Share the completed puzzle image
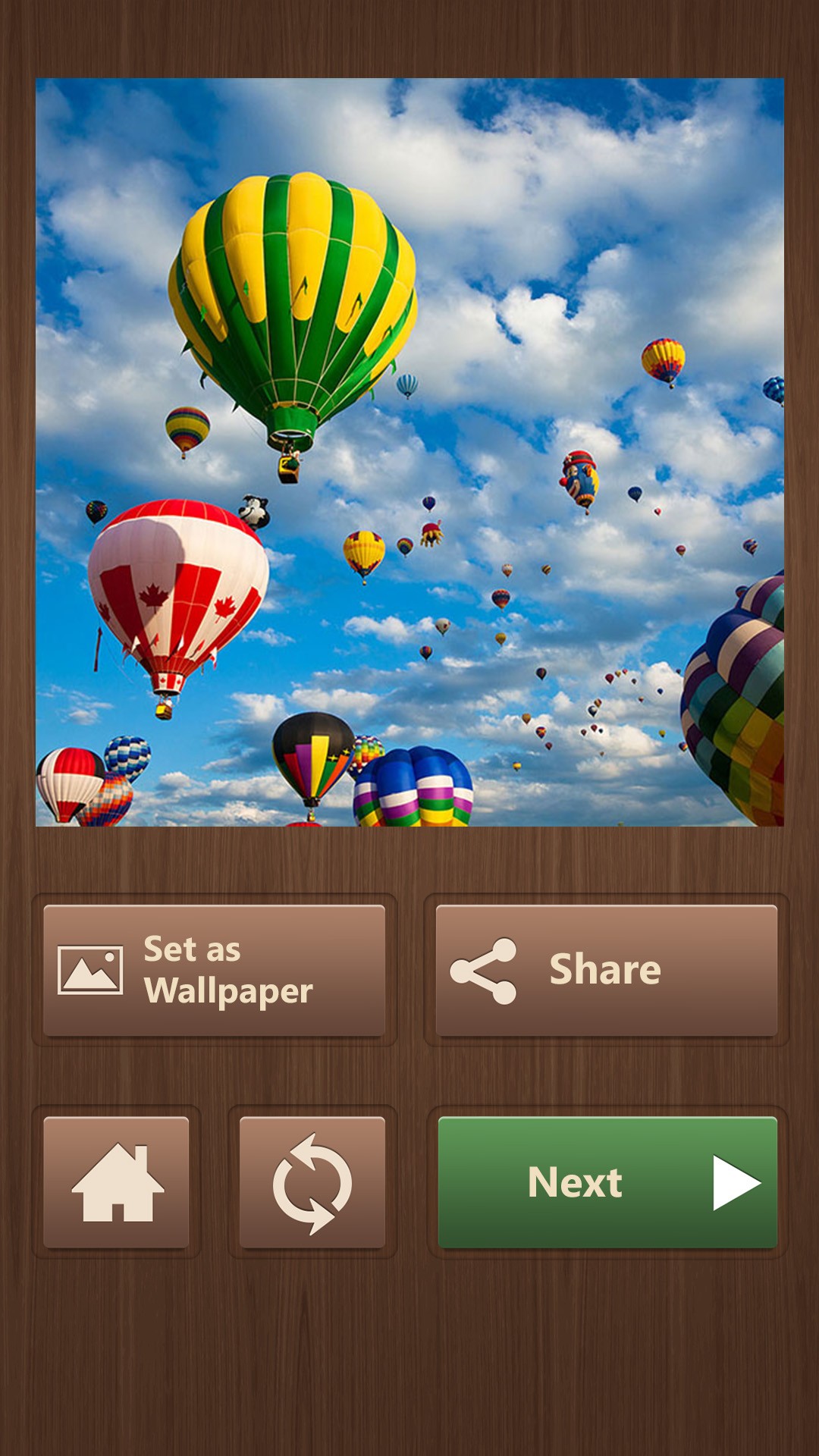 click(x=607, y=970)
